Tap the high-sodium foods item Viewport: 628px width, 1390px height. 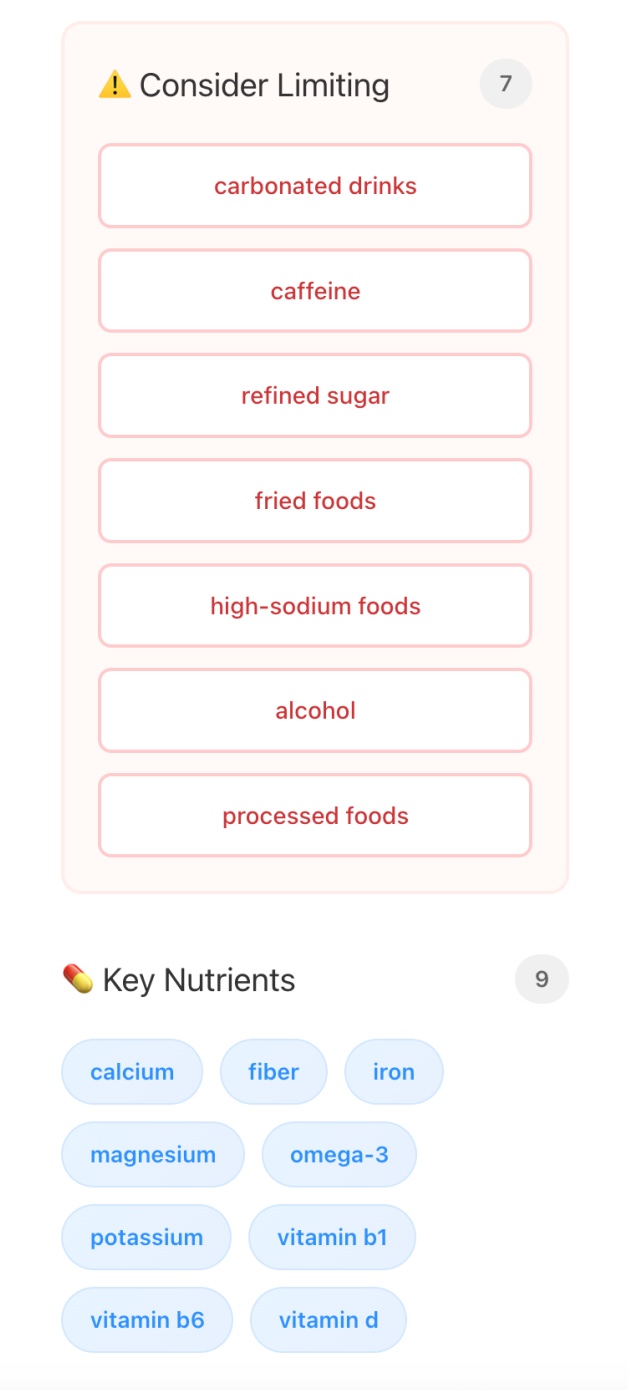(314, 606)
